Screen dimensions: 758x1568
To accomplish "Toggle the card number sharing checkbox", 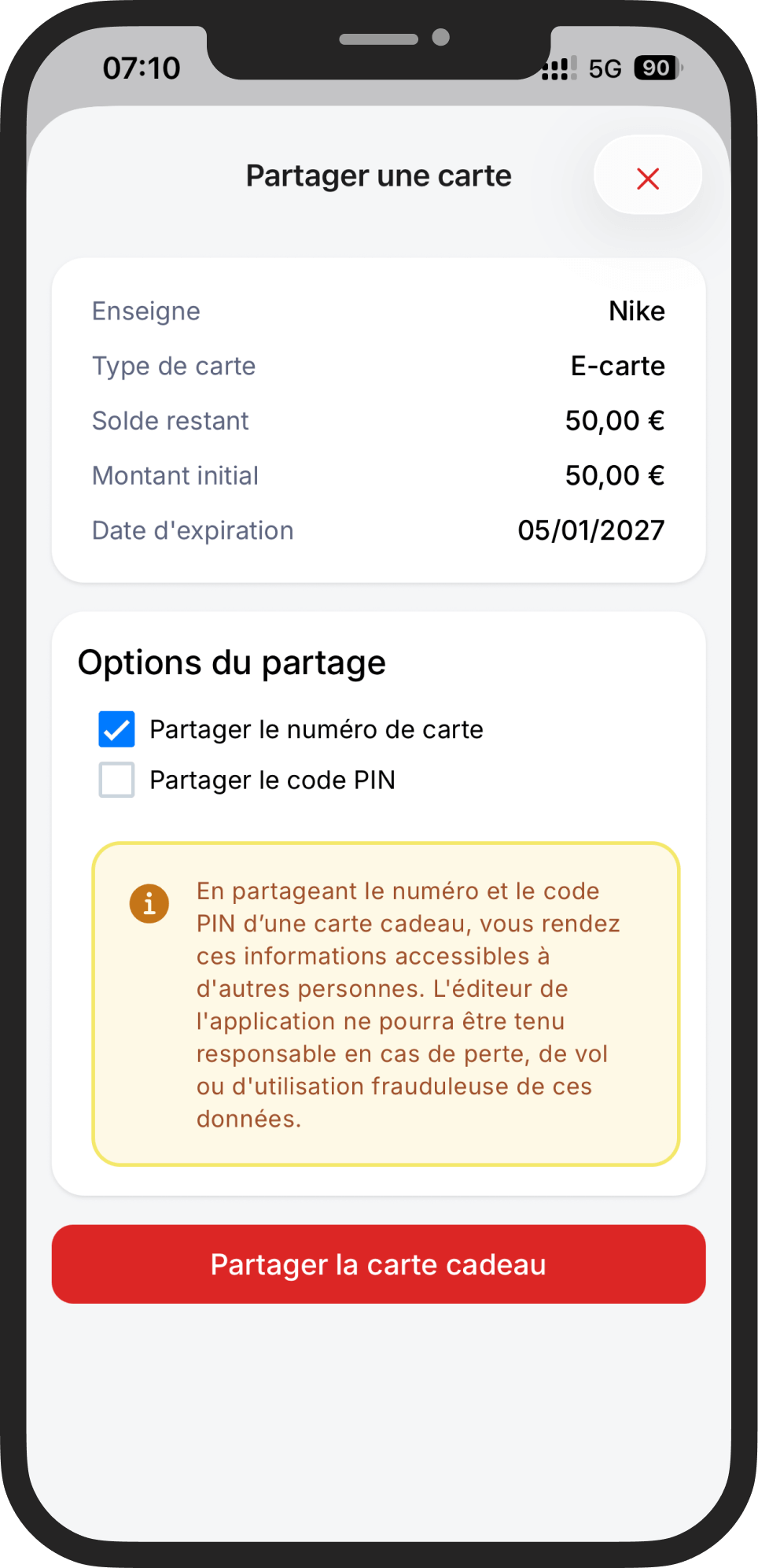I will (x=116, y=729).
